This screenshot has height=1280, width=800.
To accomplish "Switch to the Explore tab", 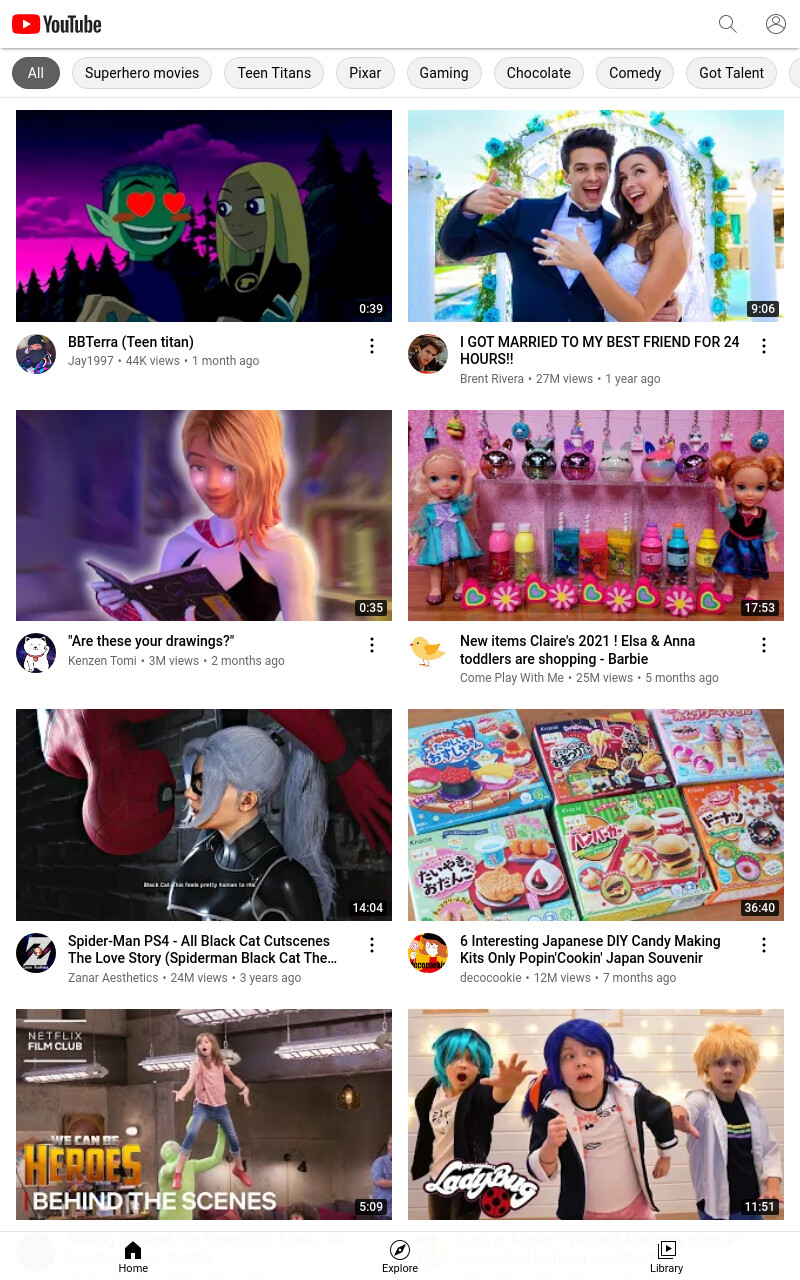I will (400, 1256).
